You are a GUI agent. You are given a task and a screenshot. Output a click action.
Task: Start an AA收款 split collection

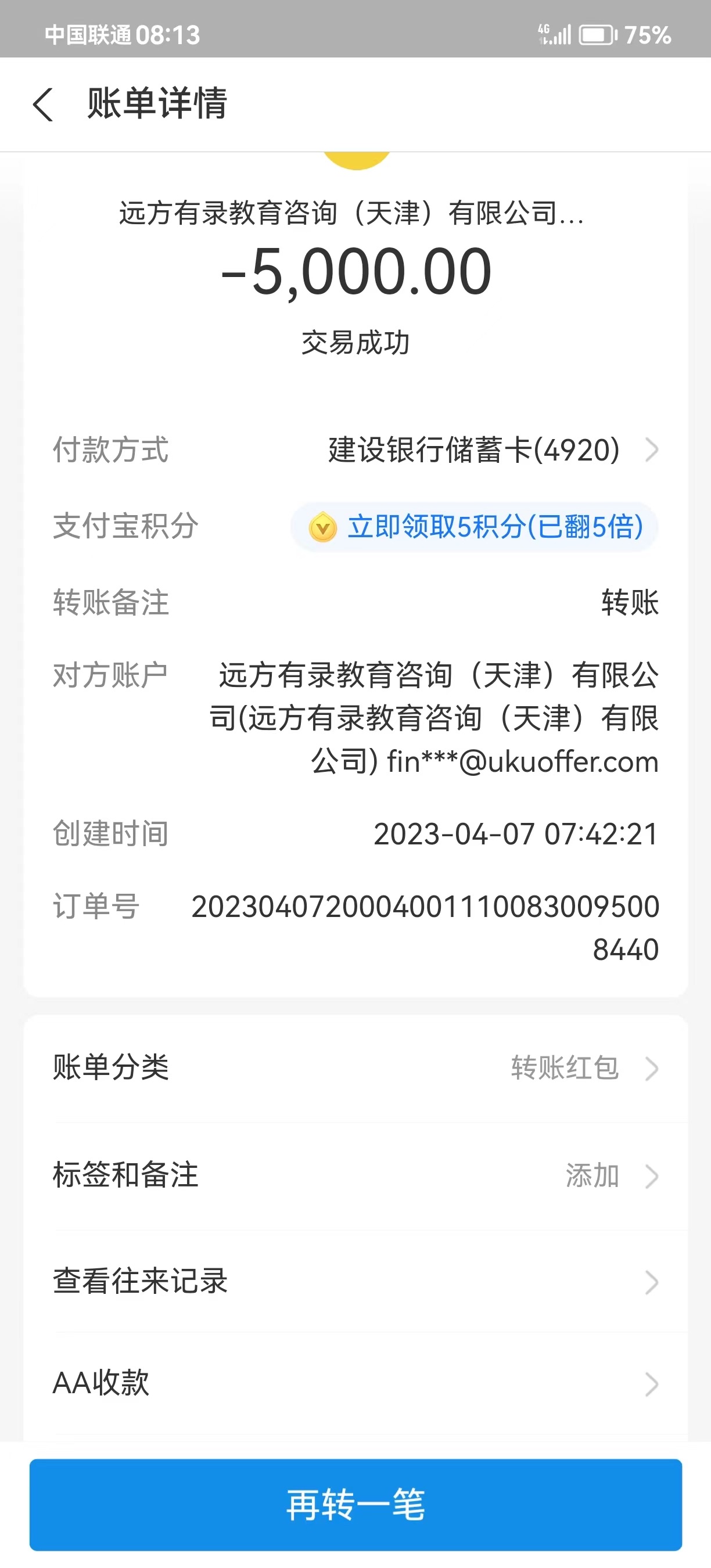click(x=355, y=1383)
